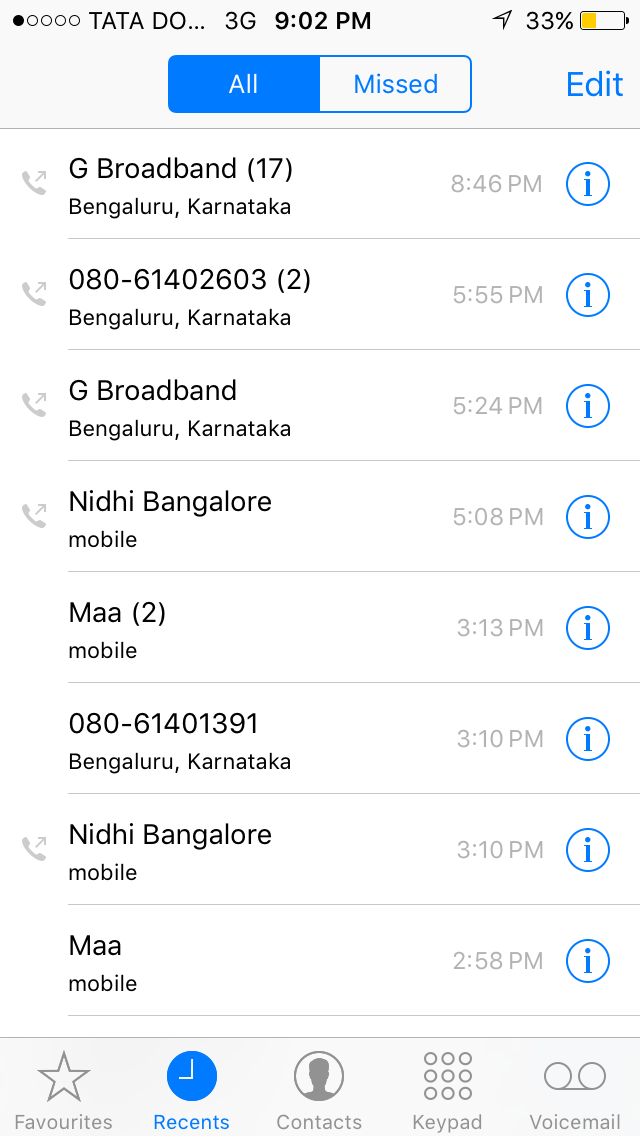This screenshot has width=640, height=1136.
Task: Go to the Contacts tab
Action: tap(319, 1090)
